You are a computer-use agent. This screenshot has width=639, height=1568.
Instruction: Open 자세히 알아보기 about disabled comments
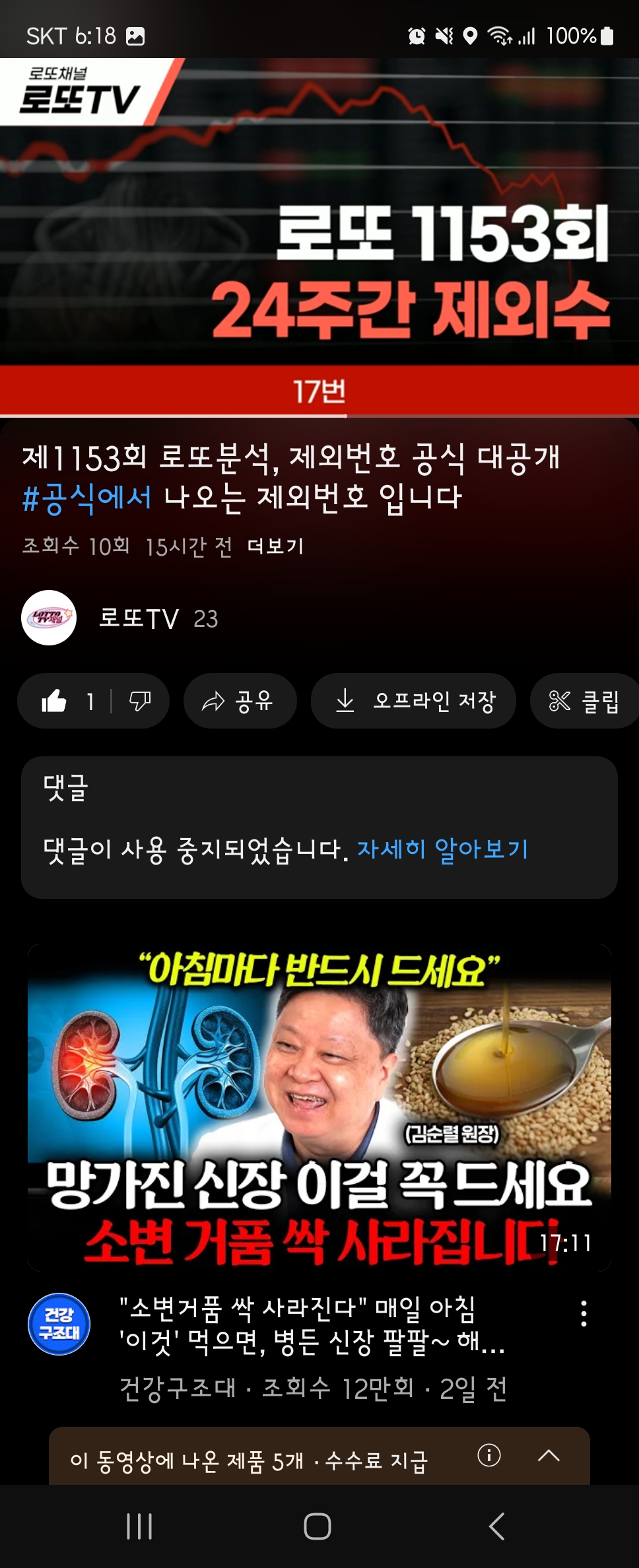coord(442,849)
